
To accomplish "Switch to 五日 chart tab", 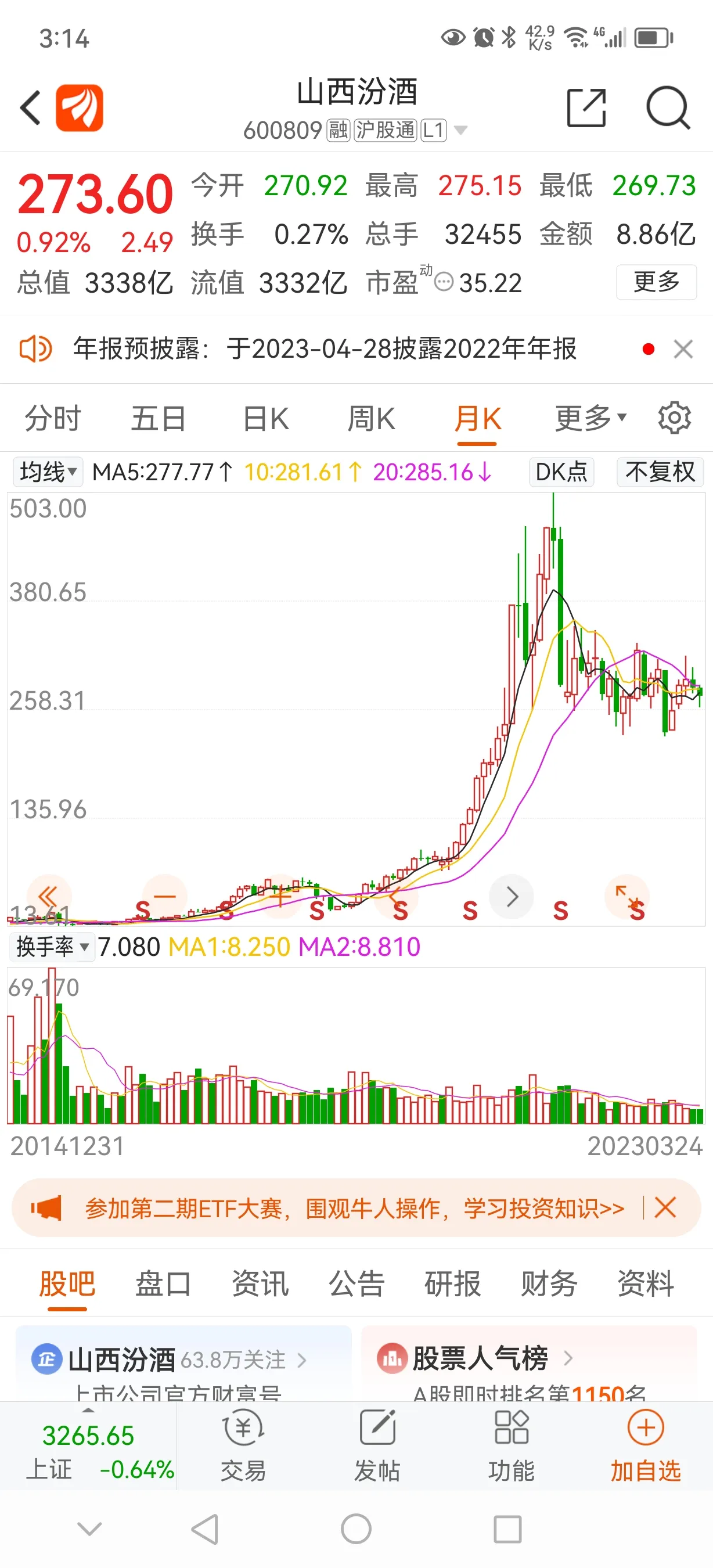I will pos(159,419).
